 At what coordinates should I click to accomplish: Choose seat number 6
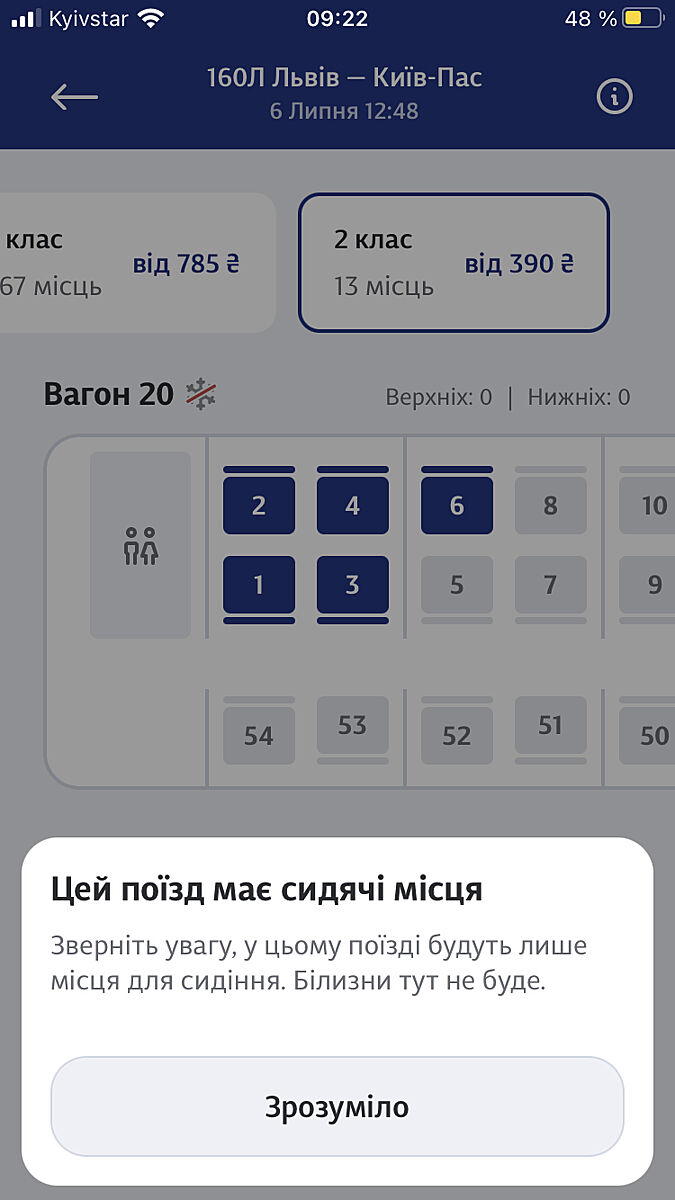457,506
